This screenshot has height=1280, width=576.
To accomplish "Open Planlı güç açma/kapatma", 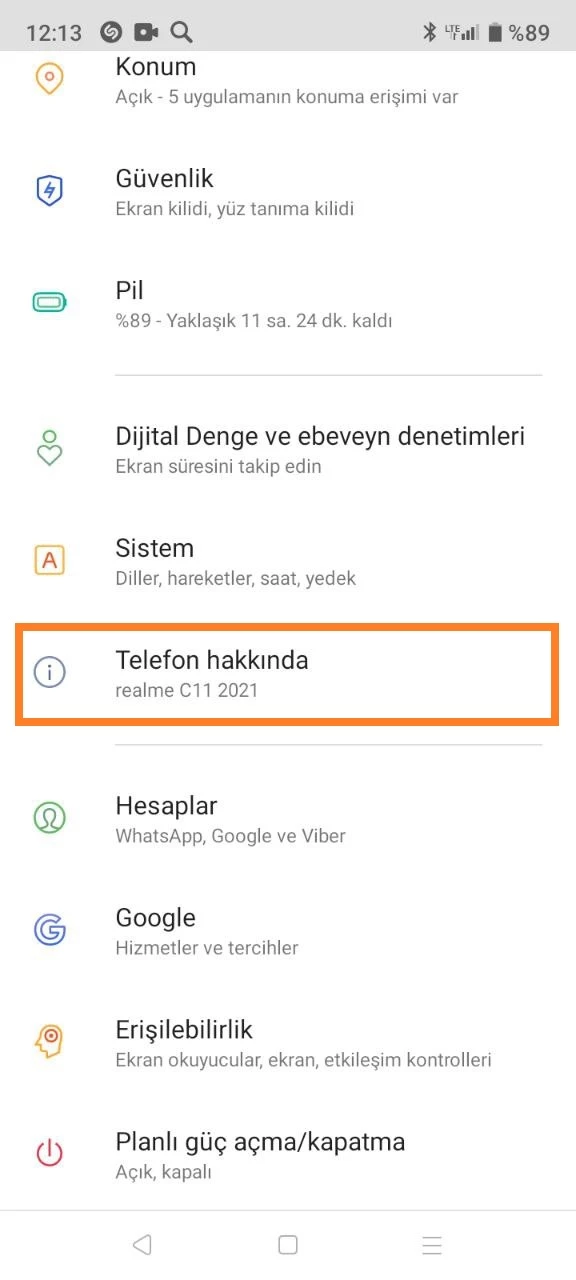I will click(288, 1154).
